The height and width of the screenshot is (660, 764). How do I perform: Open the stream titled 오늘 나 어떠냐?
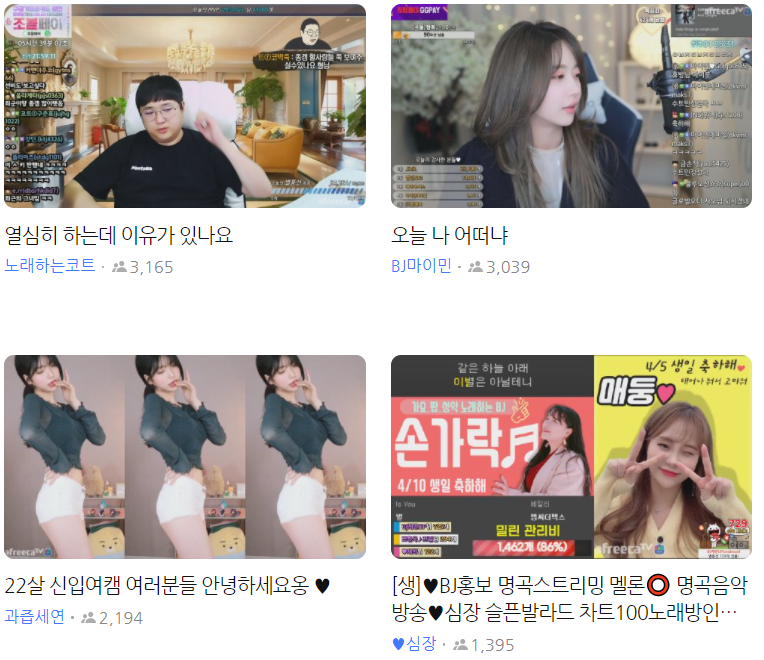(449, 236)
